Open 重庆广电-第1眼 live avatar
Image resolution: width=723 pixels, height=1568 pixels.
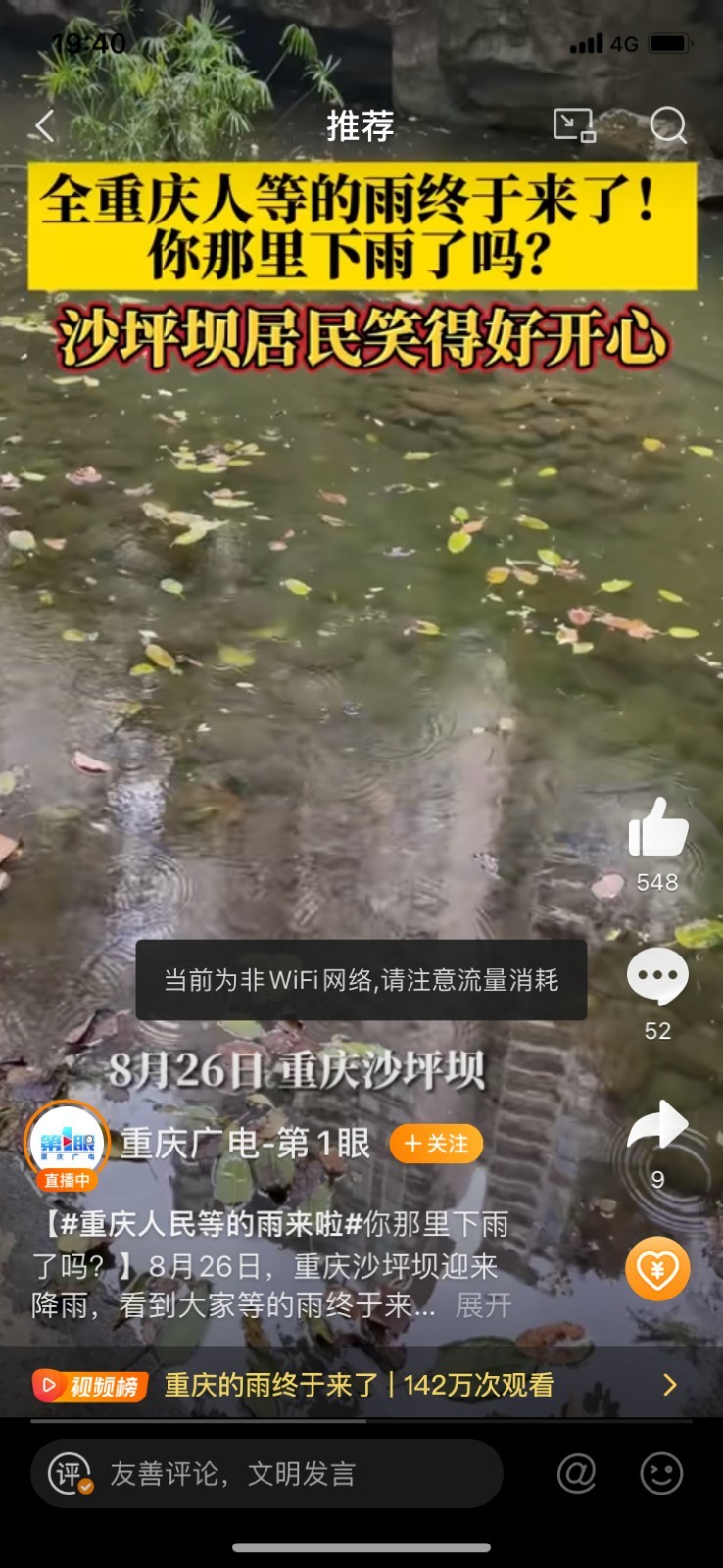coord(67,1144)
